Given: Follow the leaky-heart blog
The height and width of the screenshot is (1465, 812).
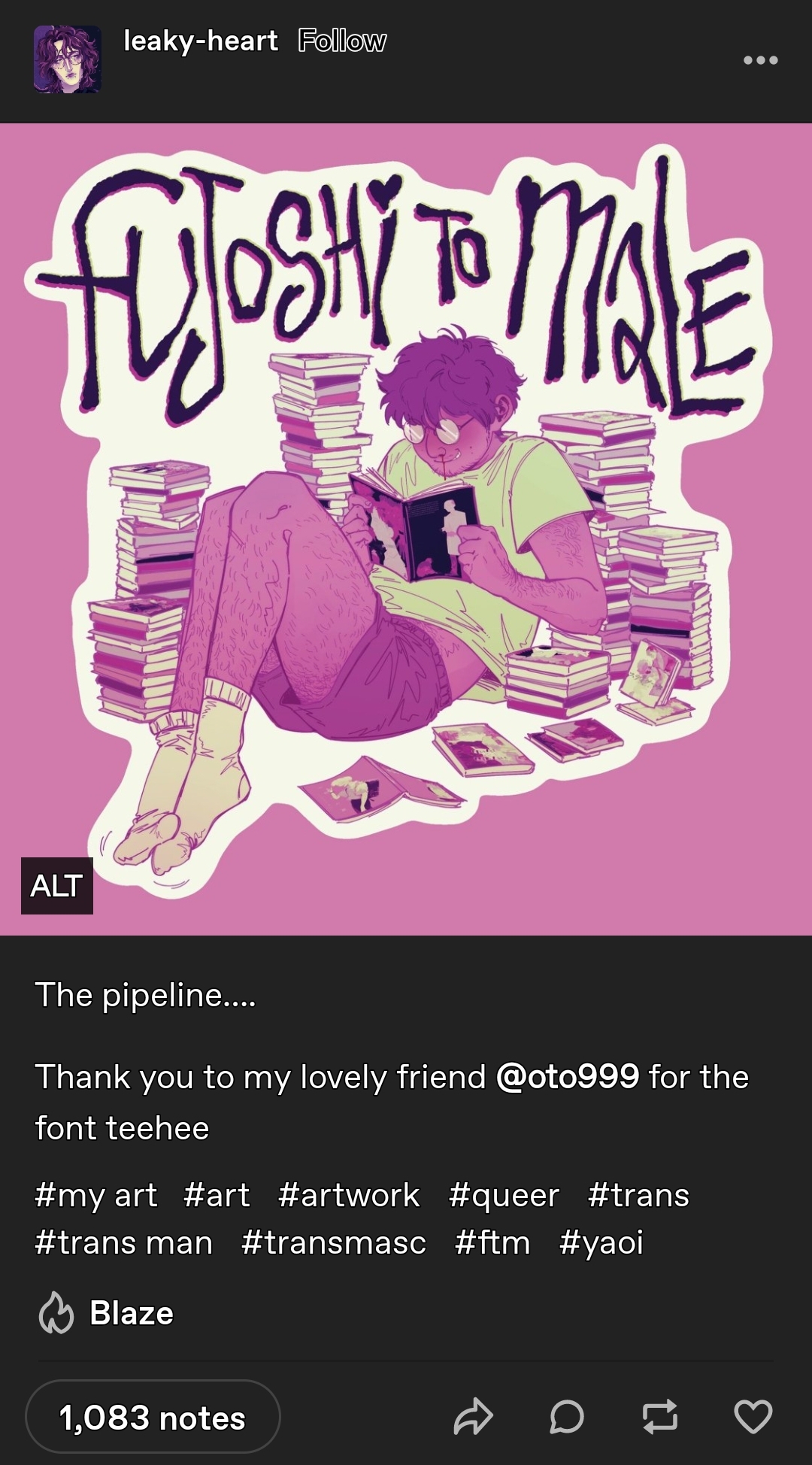Looking at the screenshot, I should tap(342, 41).
